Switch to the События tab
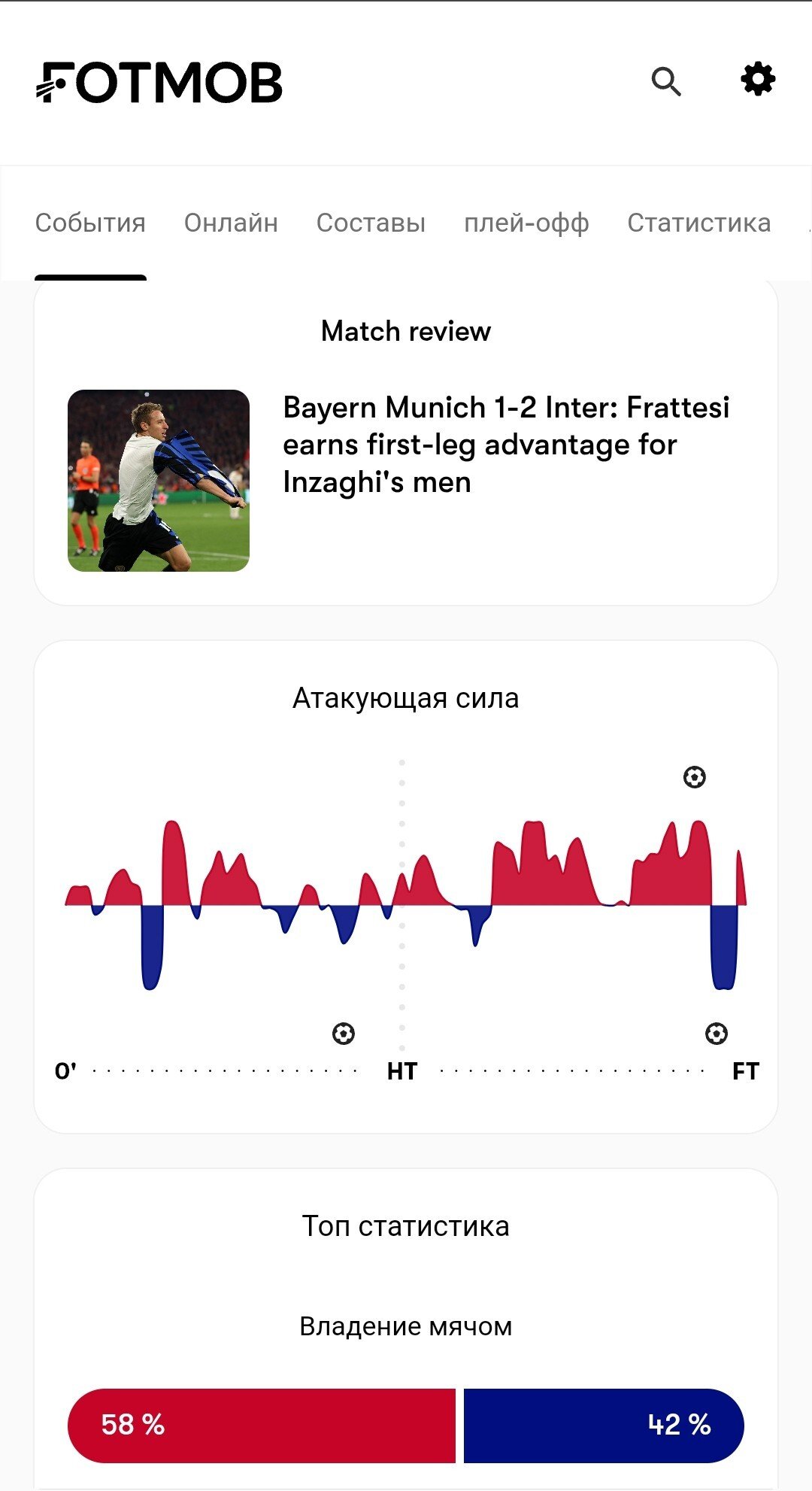 click(x=90, y=223)
